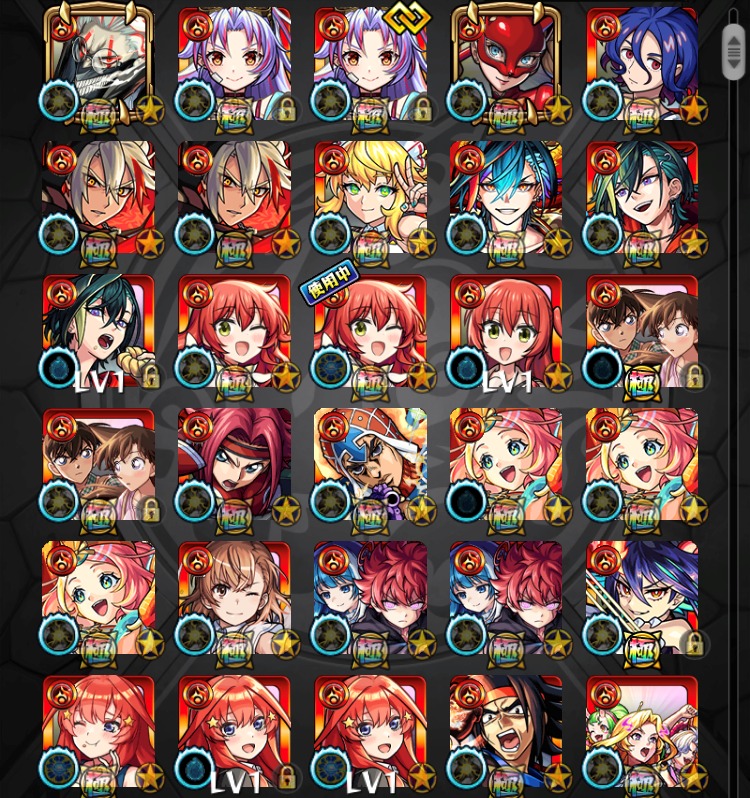This screenshot has height=798, width=750.
Task: Open the red-haired girl marked 使用中
Action: click(370, 332)
